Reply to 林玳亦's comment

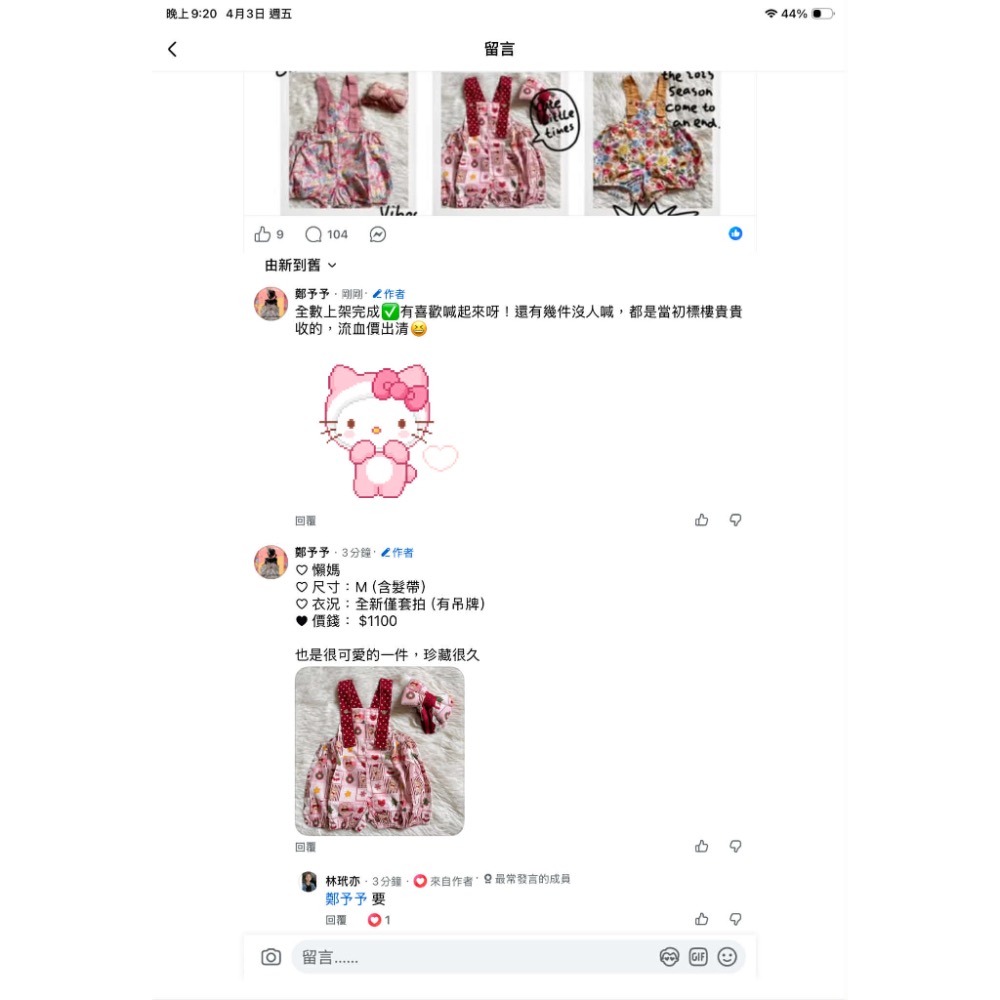pos(335,920)
